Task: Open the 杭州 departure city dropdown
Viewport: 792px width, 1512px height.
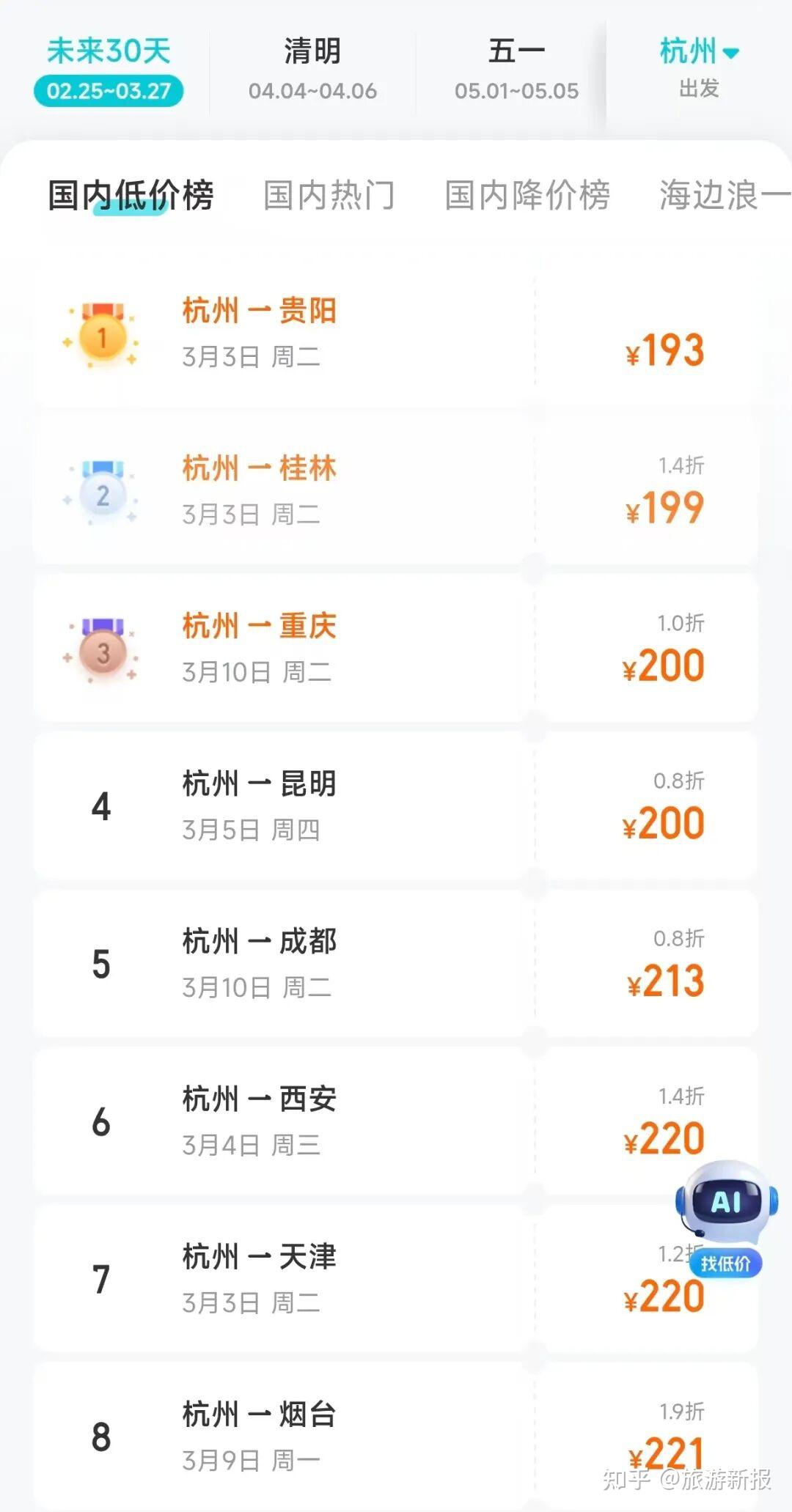Action: pyautogui.click(x=698, y=51)
